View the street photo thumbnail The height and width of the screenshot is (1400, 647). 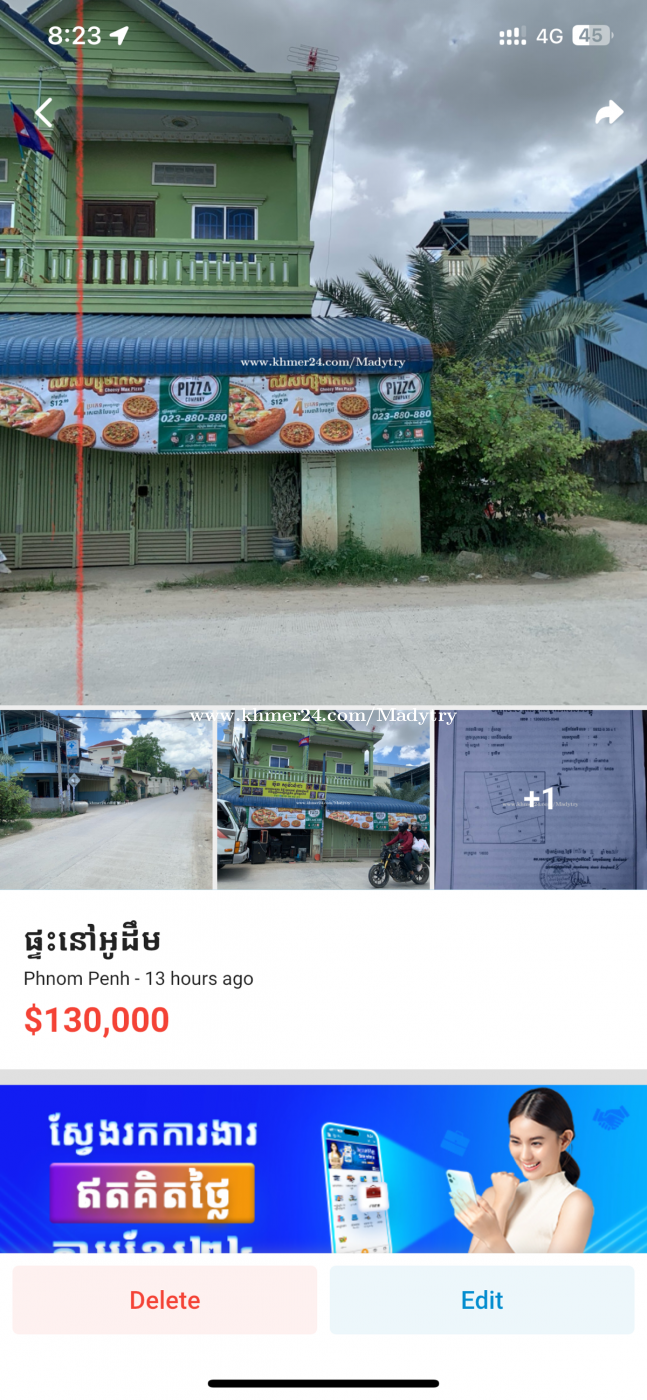pyautogui.click(x=106, y=799)
